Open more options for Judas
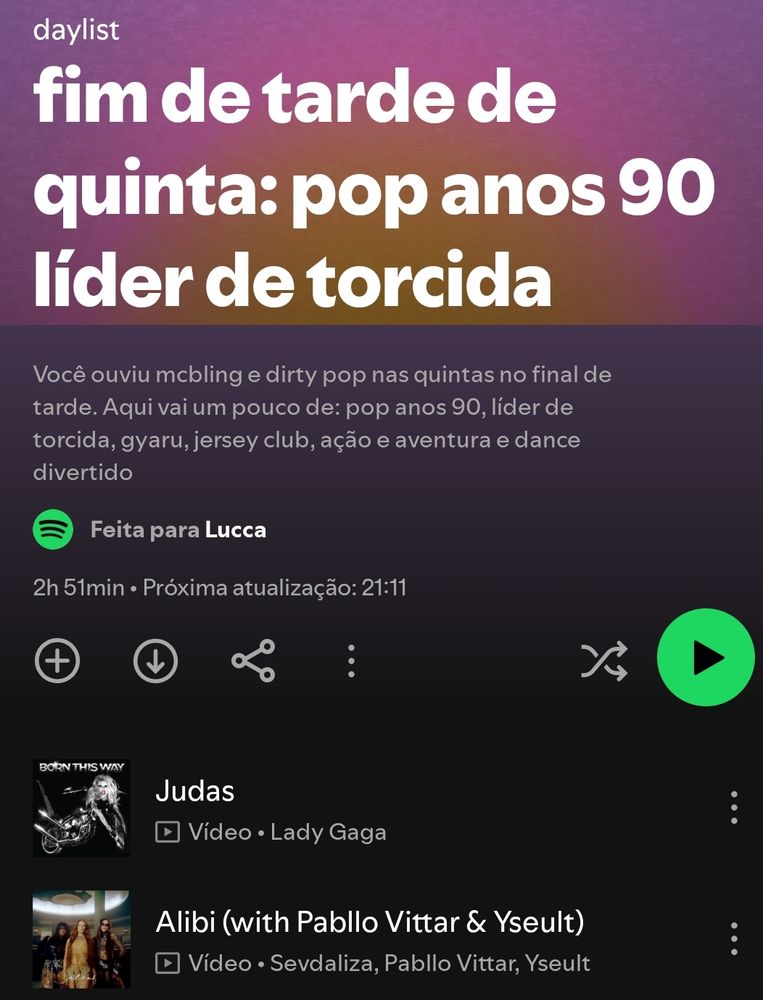The image size is (763, 1000). [734, 807]
